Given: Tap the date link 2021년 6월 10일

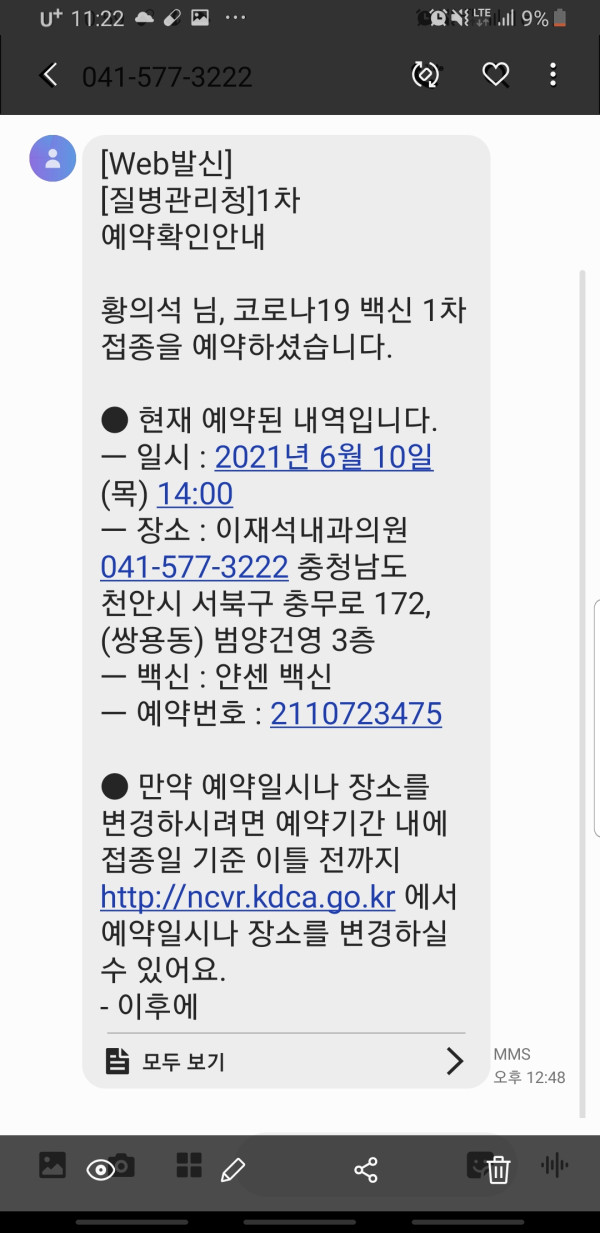Looking at the screenshot, I should tap(324, 457).
